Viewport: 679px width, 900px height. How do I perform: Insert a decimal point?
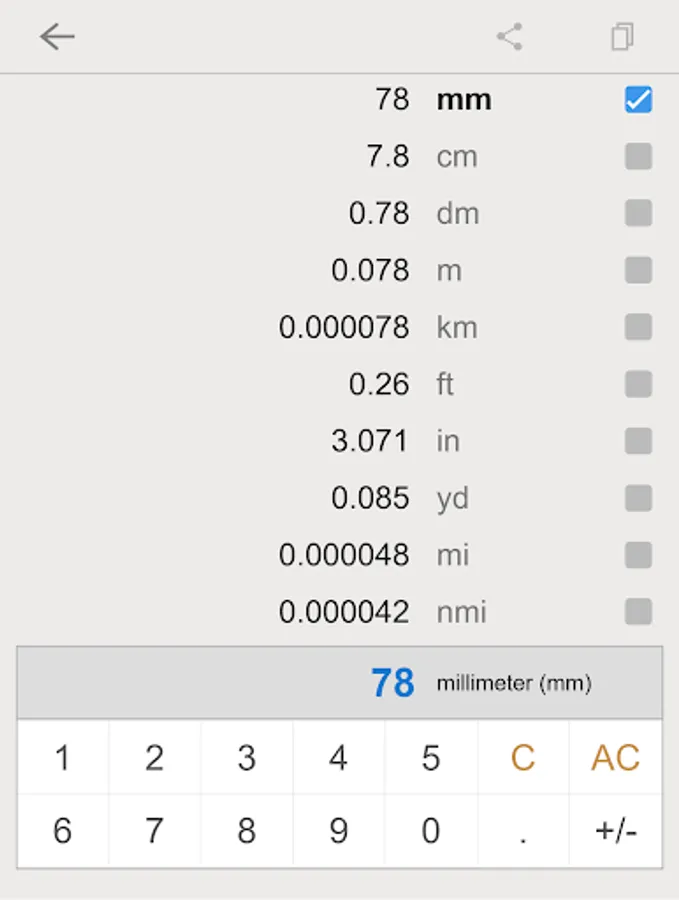523,831
